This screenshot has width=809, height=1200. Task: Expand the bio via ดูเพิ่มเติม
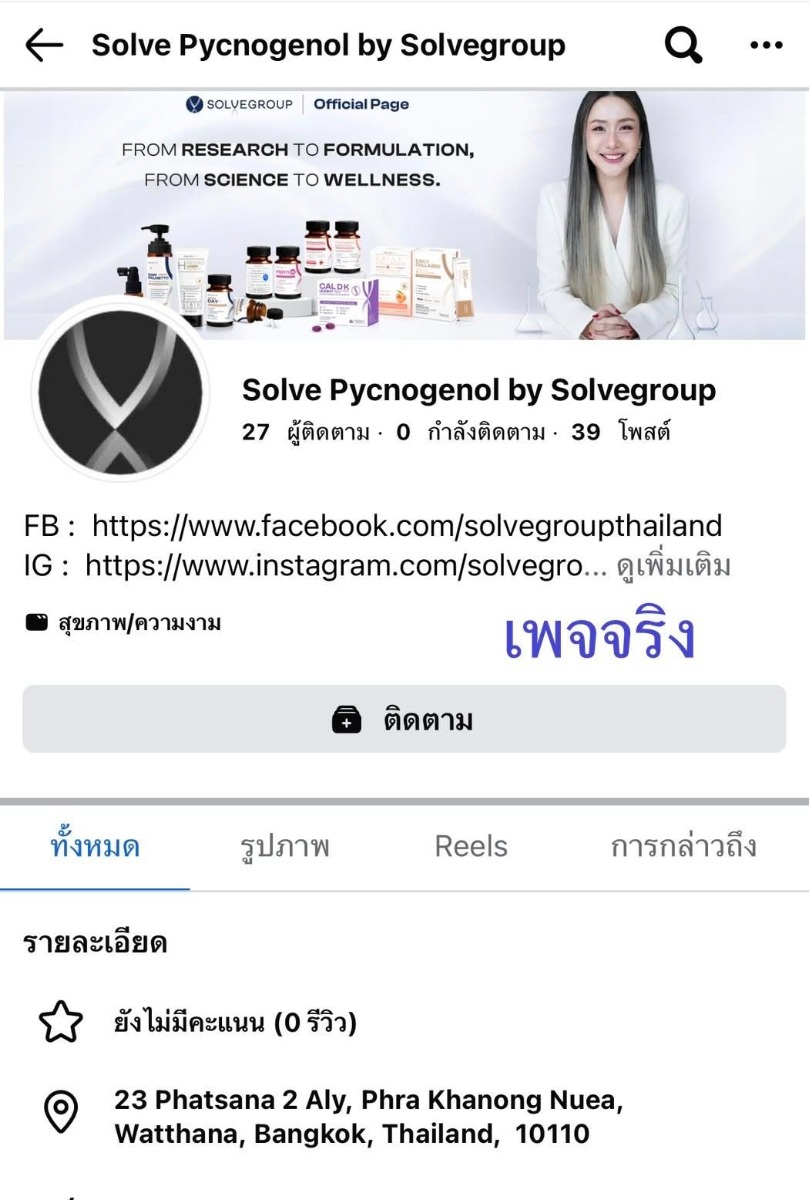674,567
